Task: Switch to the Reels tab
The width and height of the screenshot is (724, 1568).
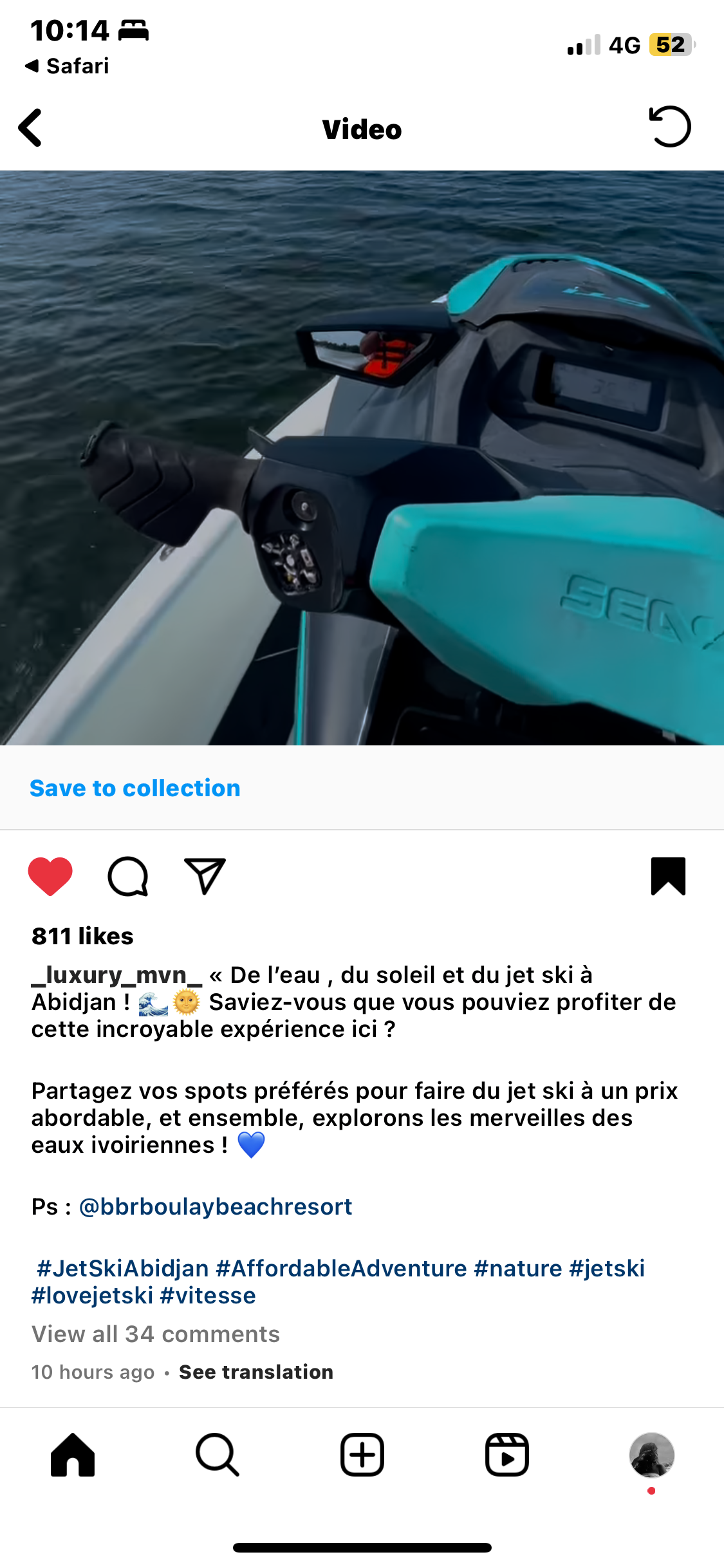Action: (507, 1455)
